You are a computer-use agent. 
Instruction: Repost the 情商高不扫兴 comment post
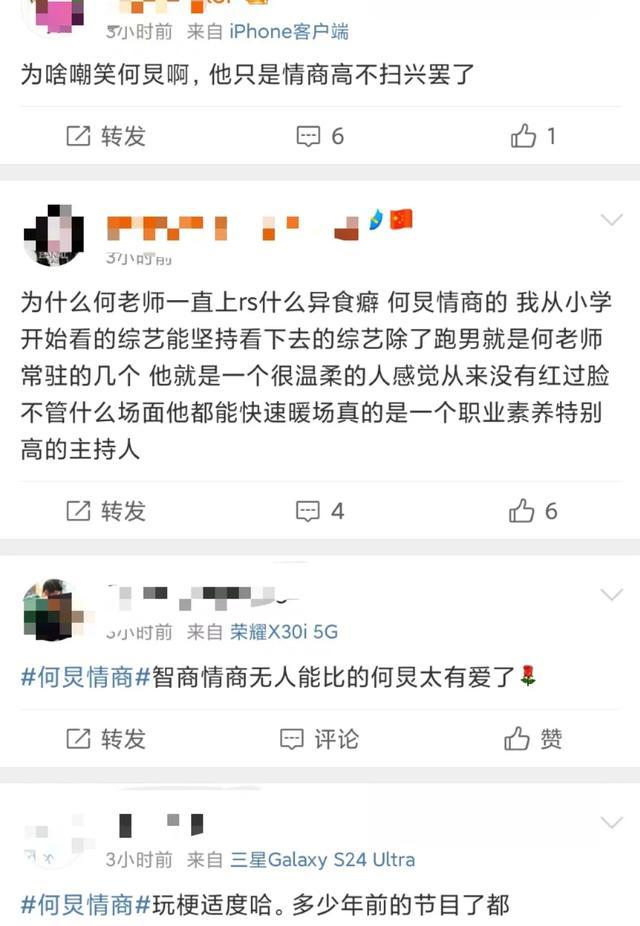pos(106,136)
